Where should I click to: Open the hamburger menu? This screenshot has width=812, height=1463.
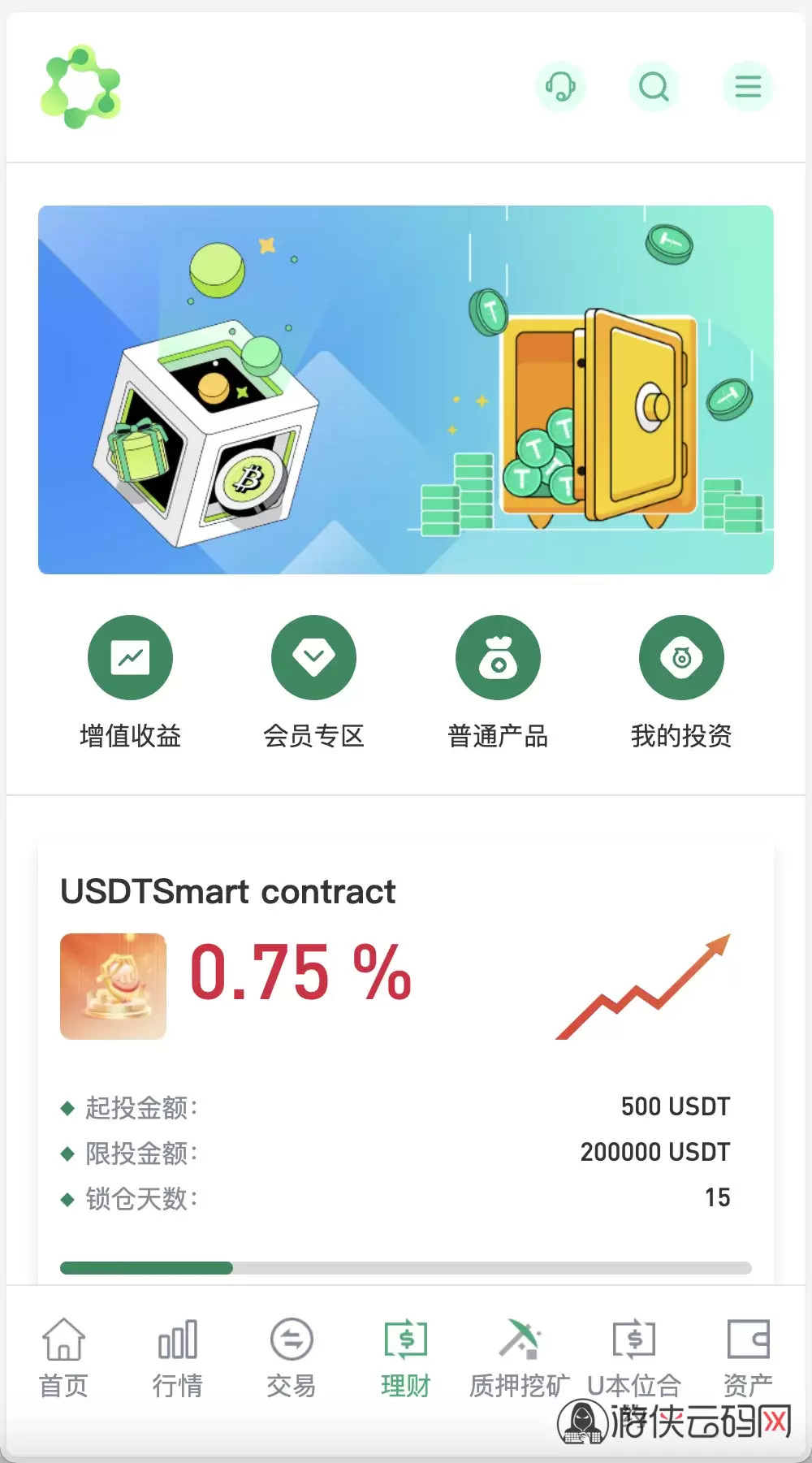[x=747, y=86]
